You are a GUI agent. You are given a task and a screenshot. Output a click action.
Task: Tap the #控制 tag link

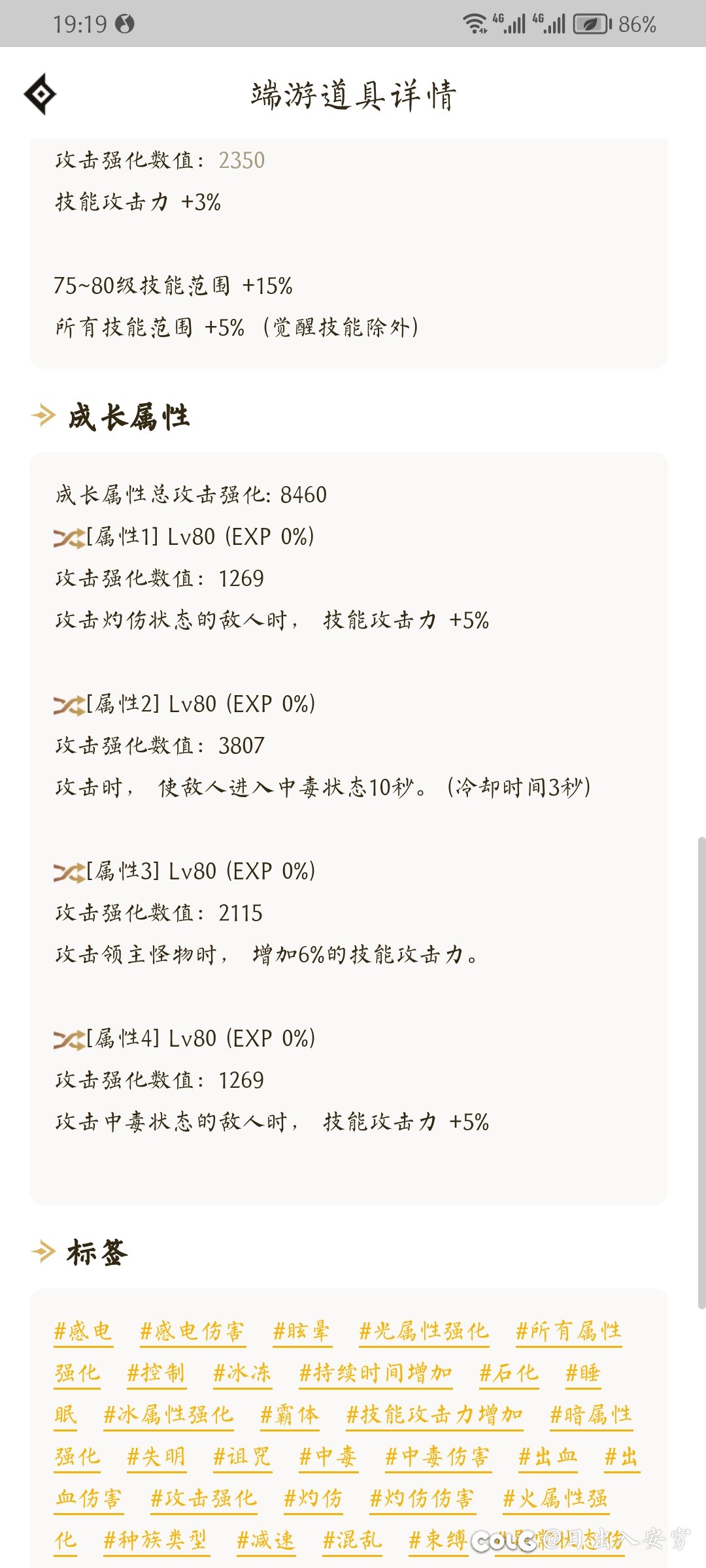(x=156, y=1373)
